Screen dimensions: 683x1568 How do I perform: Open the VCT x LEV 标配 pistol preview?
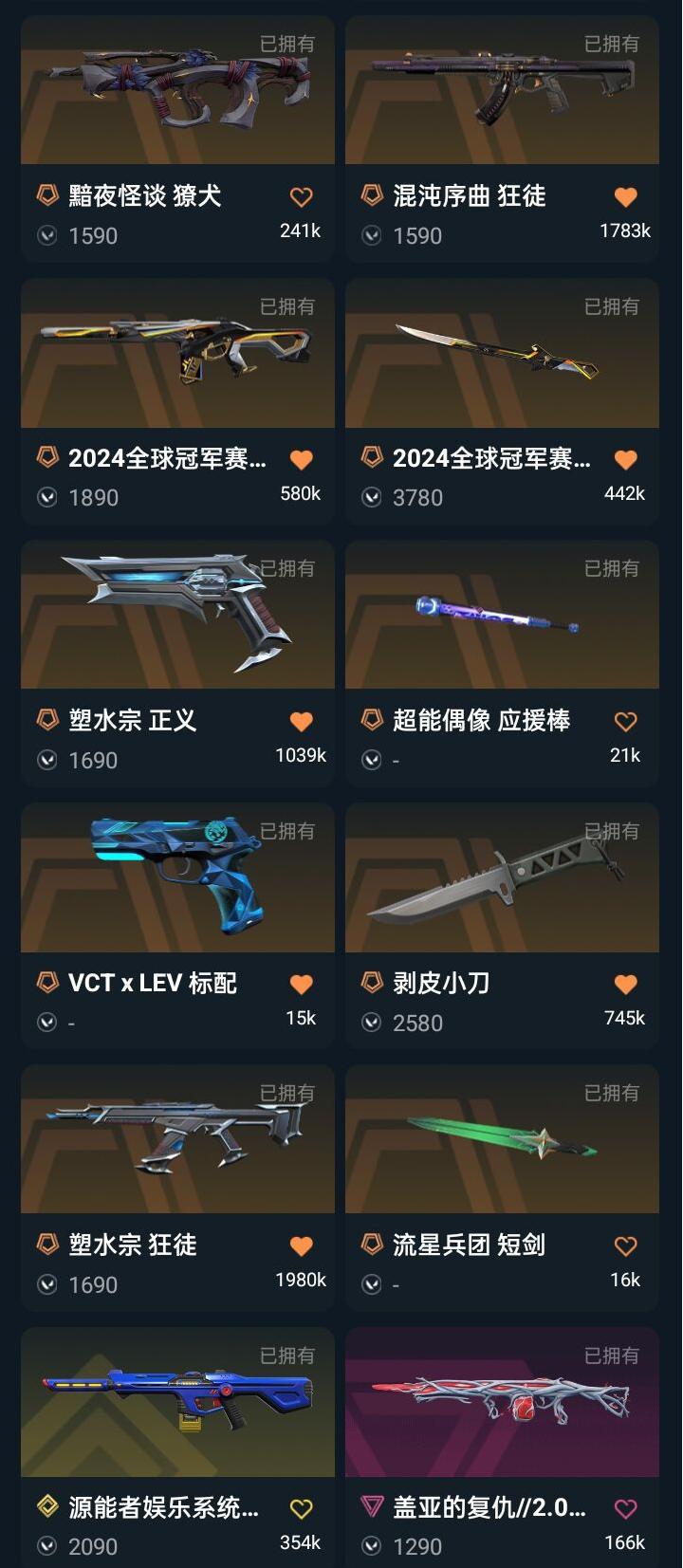177,880
